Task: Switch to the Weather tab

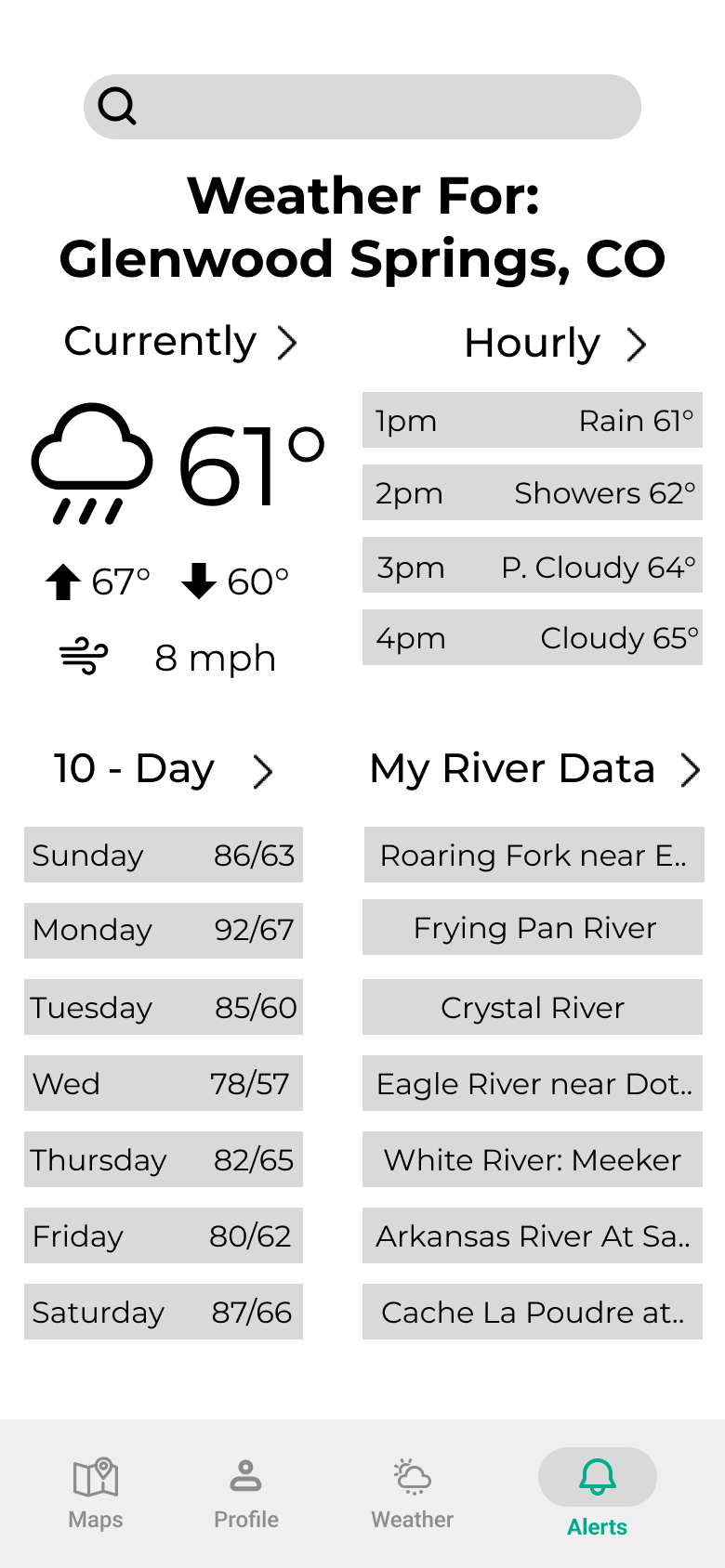Action: pyautogui.click(x=413, y=1493)
